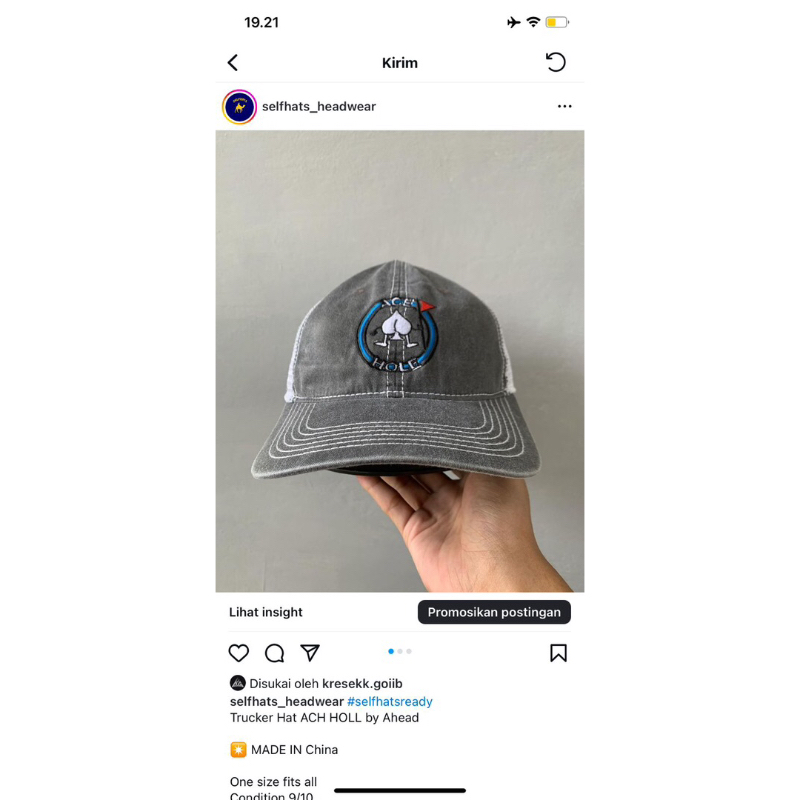Viewport: 800px width, 800px height.
Task: Open selfhats_headwear username in the post header
Action: point(319,107)
